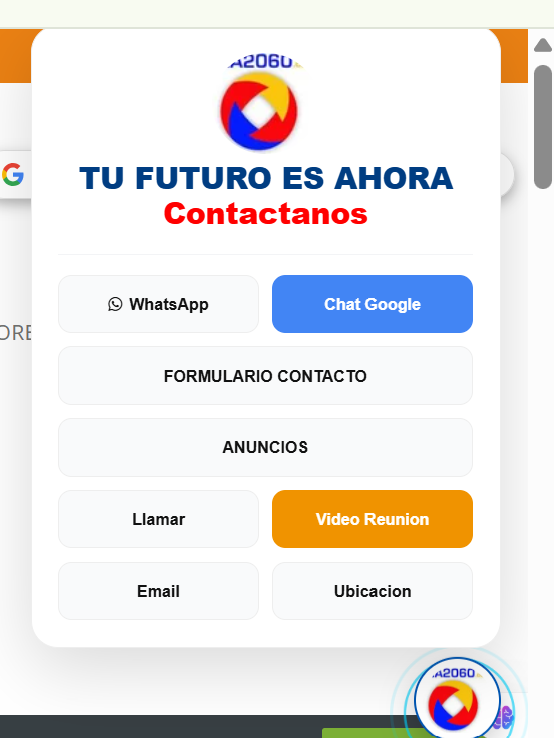
Task: Select the Email contact option
Action: 158,591
